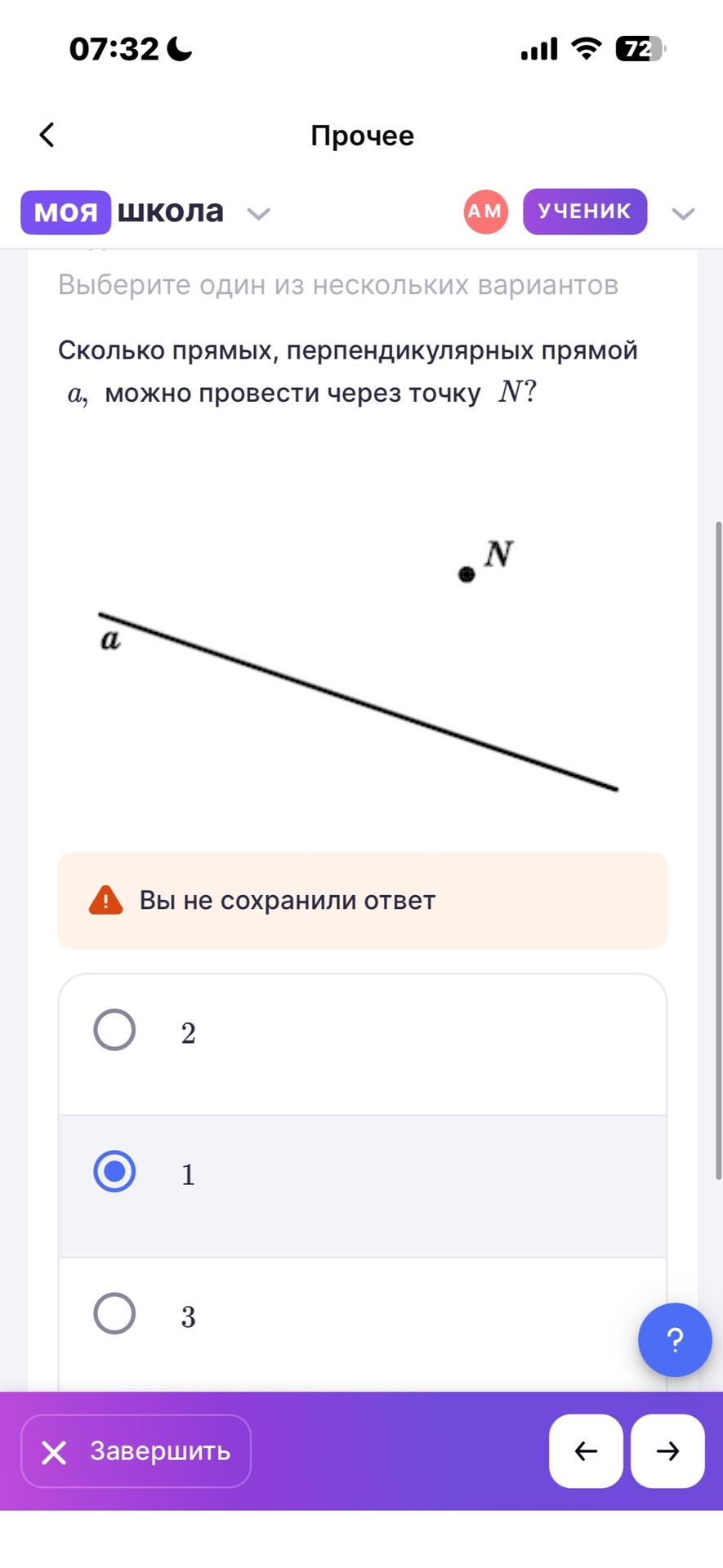Go back from the Прочее screen
The height and width of the screenshot is (1568, 723).
tap(47, 135)
